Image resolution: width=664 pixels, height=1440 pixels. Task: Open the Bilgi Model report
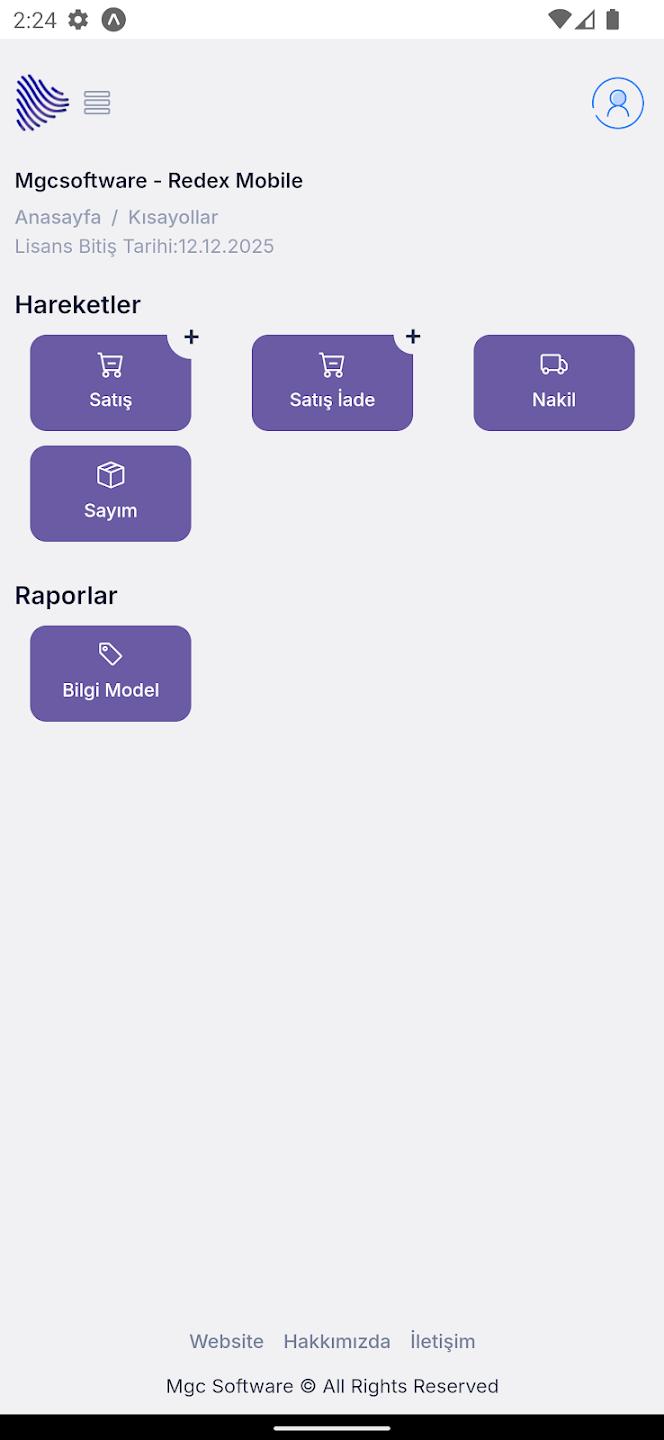[x=110, y=673]
